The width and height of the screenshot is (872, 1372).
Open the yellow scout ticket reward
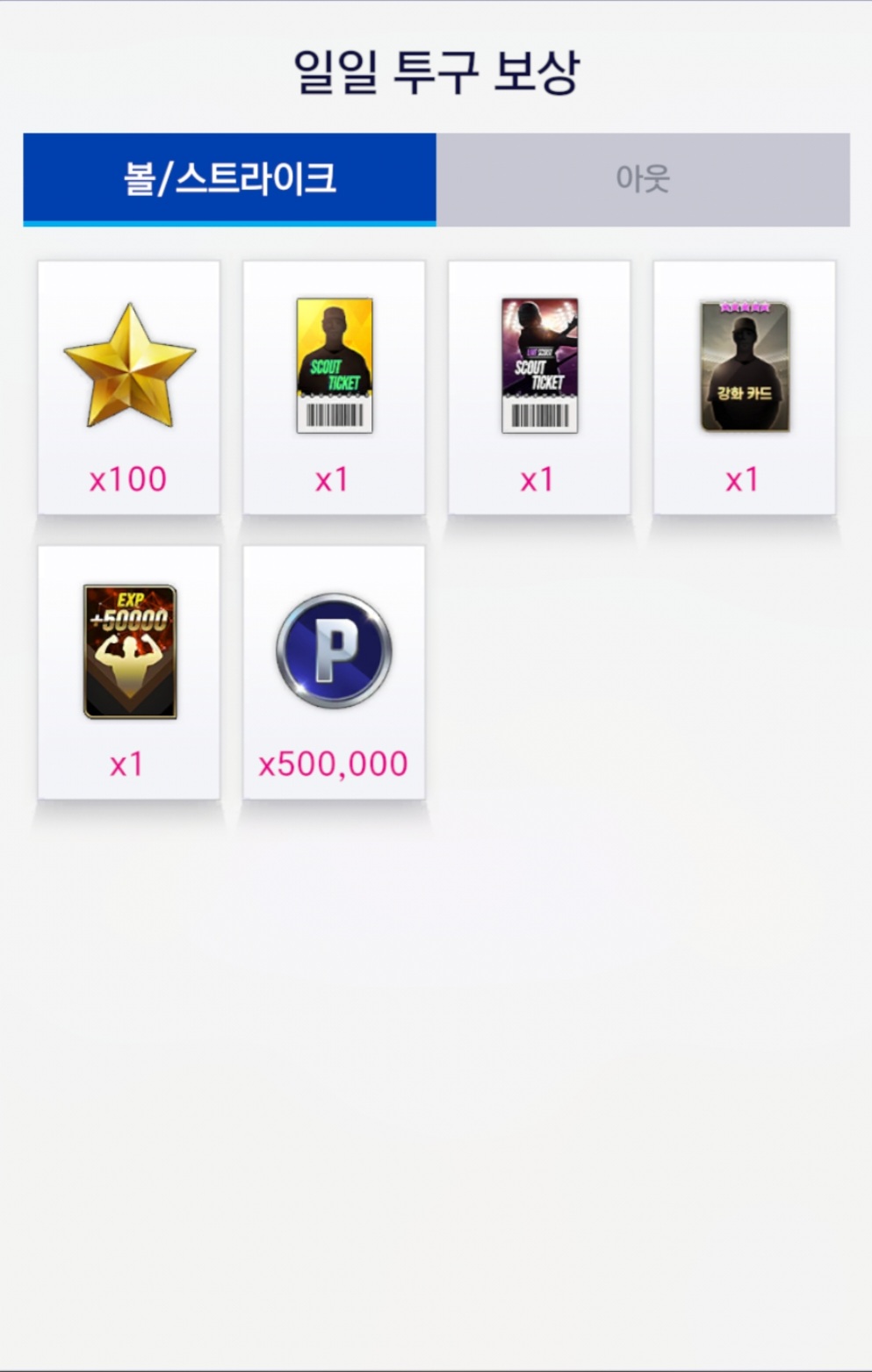(334, 386)
